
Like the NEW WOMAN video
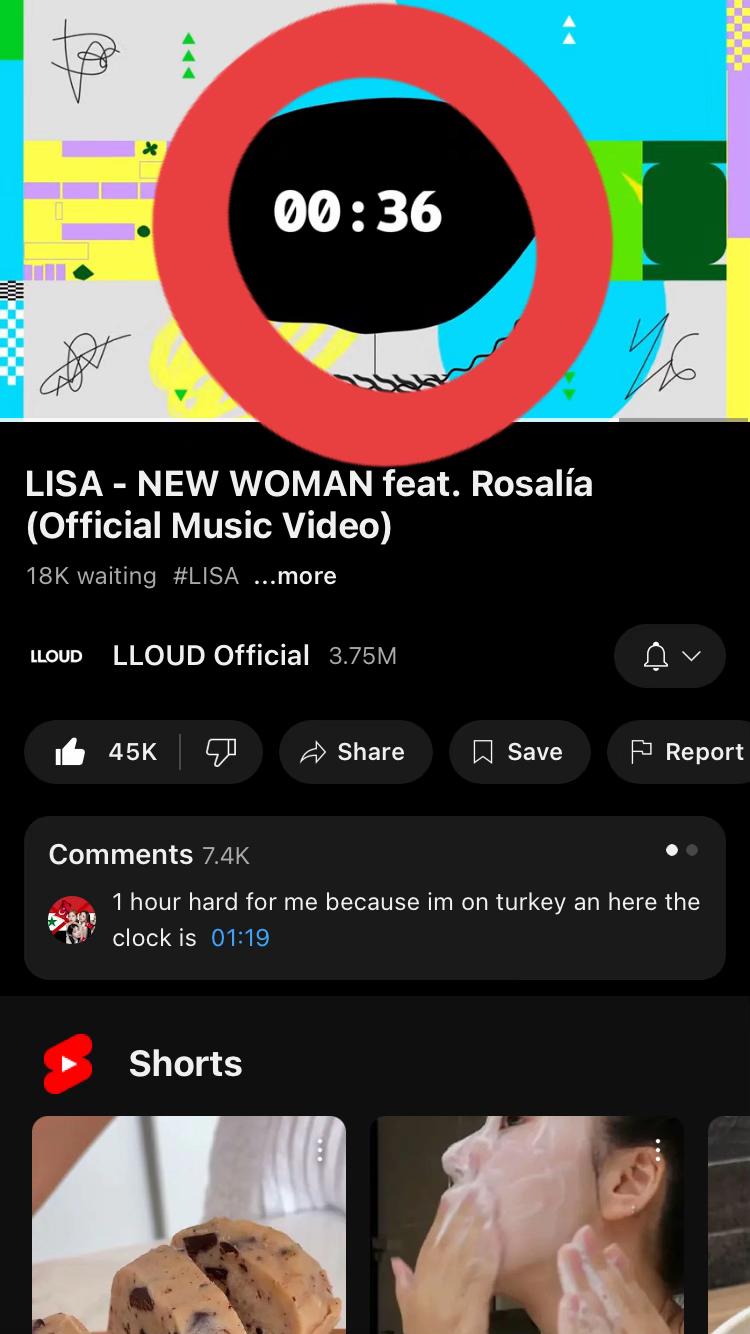tap(104, 752)
